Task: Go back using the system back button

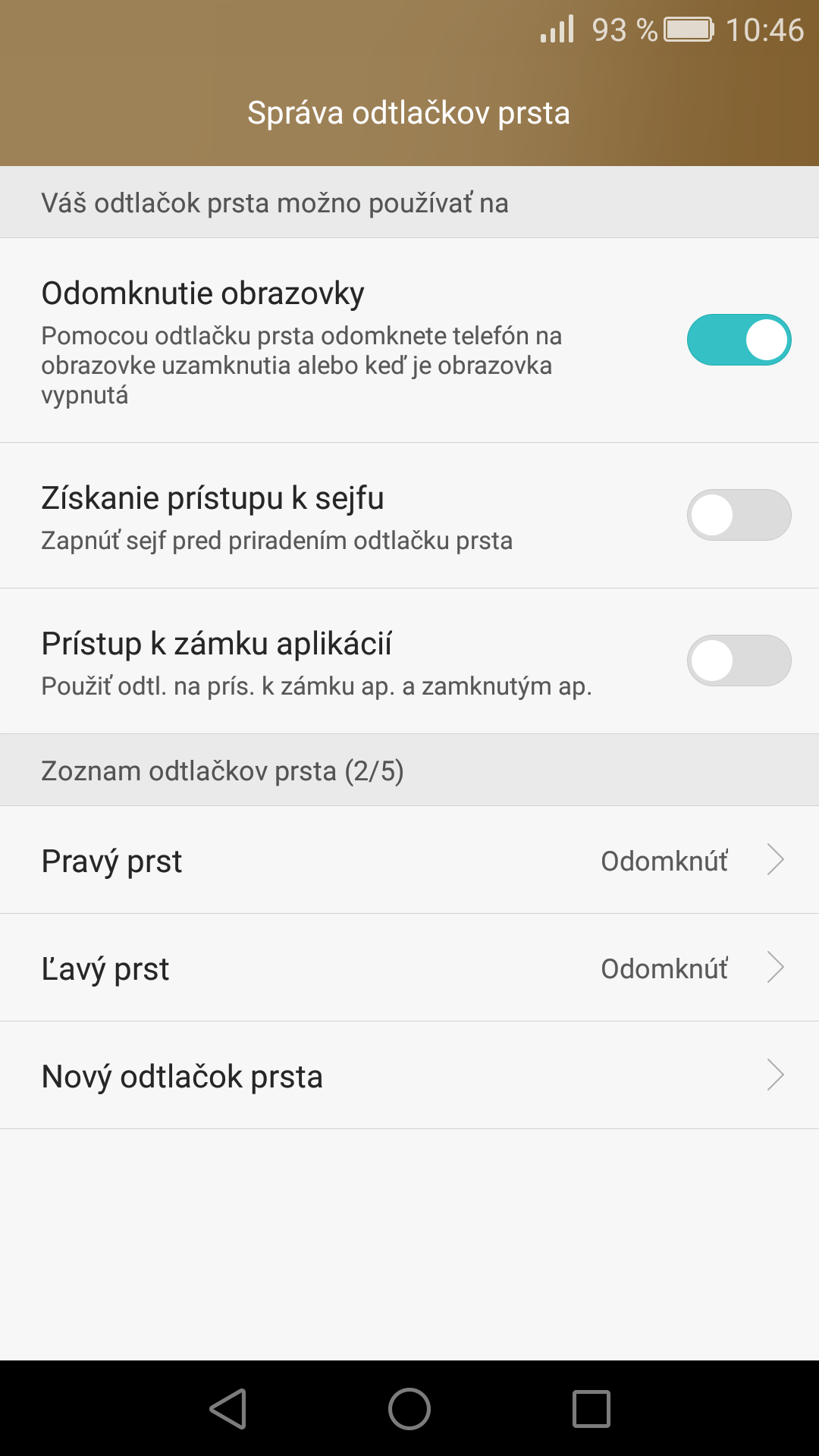Action: click(227, 1409)
